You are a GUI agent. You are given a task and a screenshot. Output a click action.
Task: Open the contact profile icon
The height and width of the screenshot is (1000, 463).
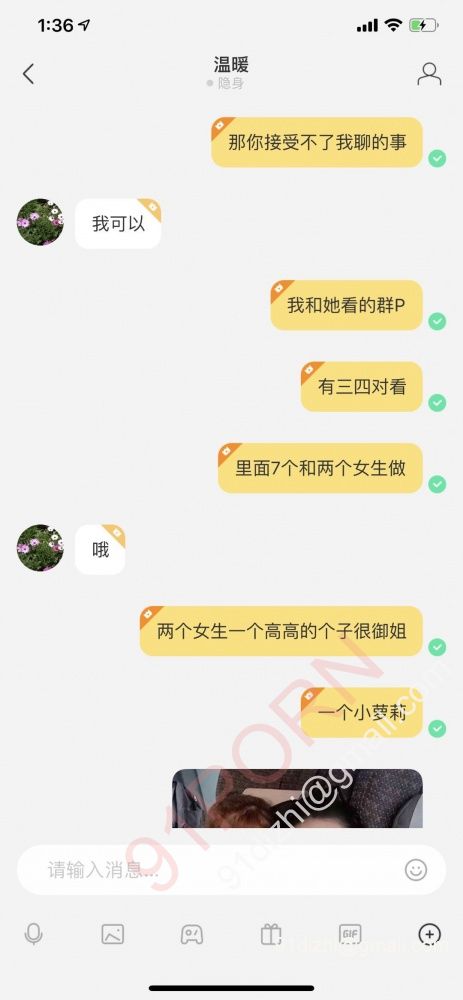pyautogui.click(x=429, y=74)
